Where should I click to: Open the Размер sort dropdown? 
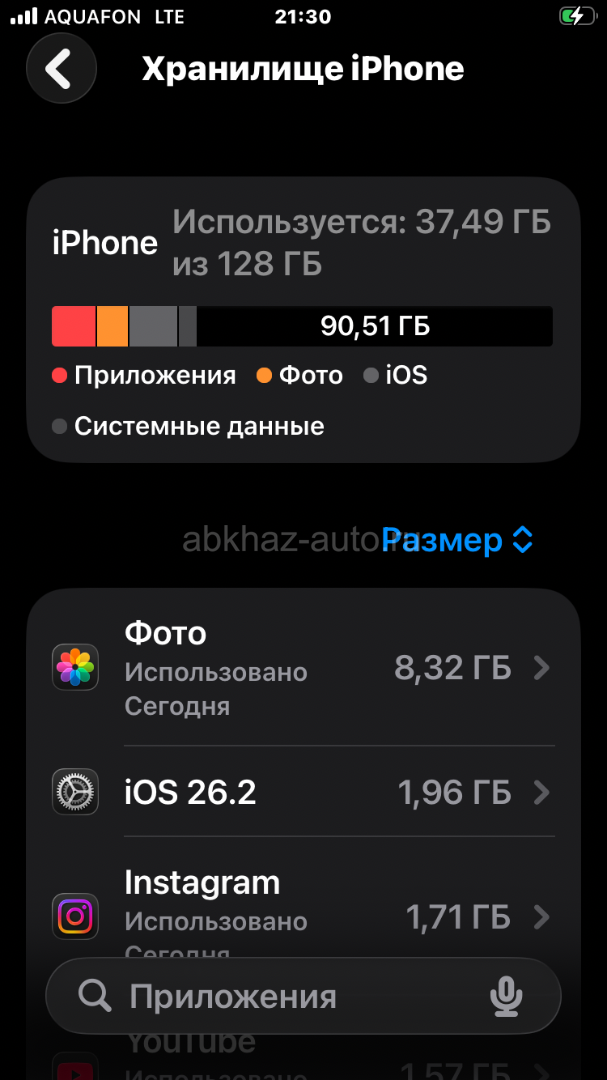[458, 541]
